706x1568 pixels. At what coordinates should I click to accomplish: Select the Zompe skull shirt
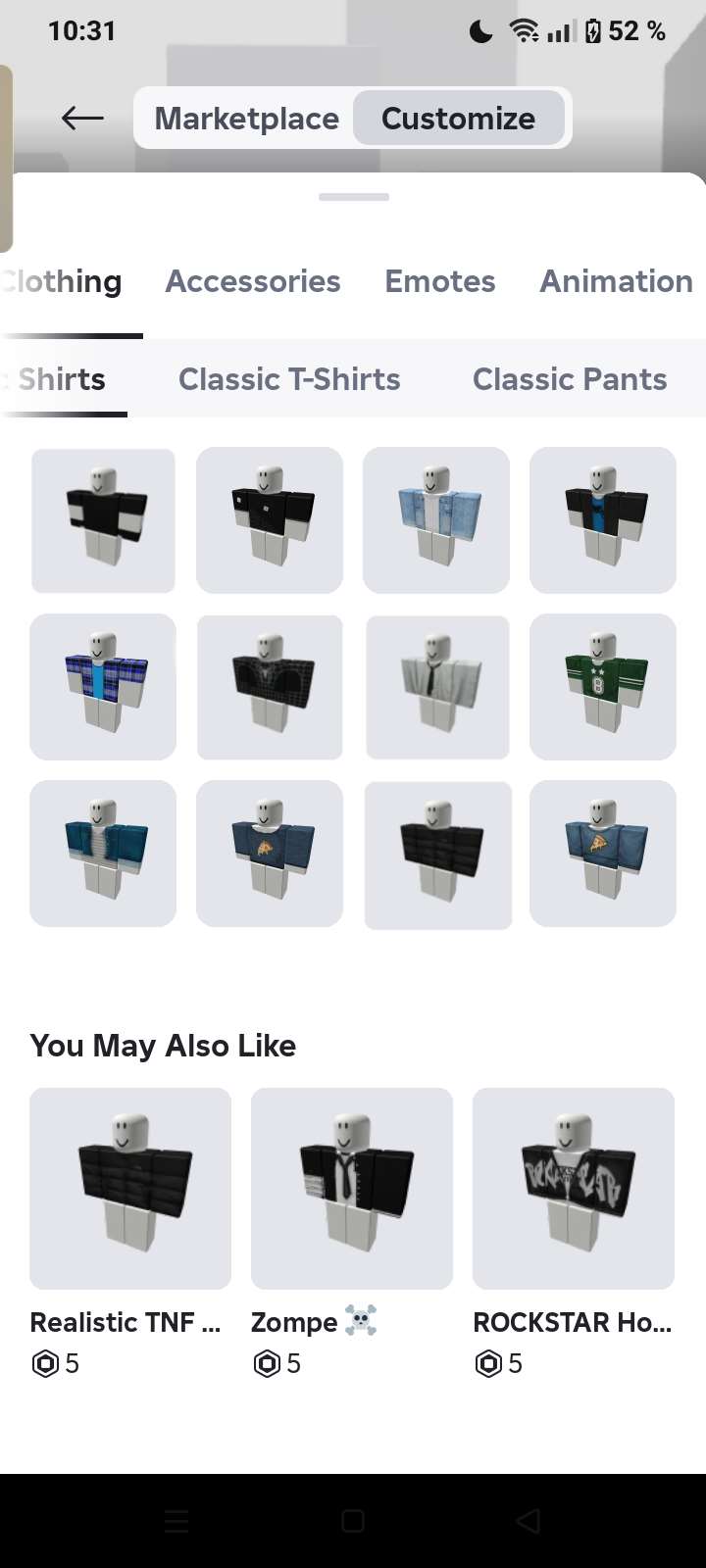pyautogui.click(x=351, y=1188)
